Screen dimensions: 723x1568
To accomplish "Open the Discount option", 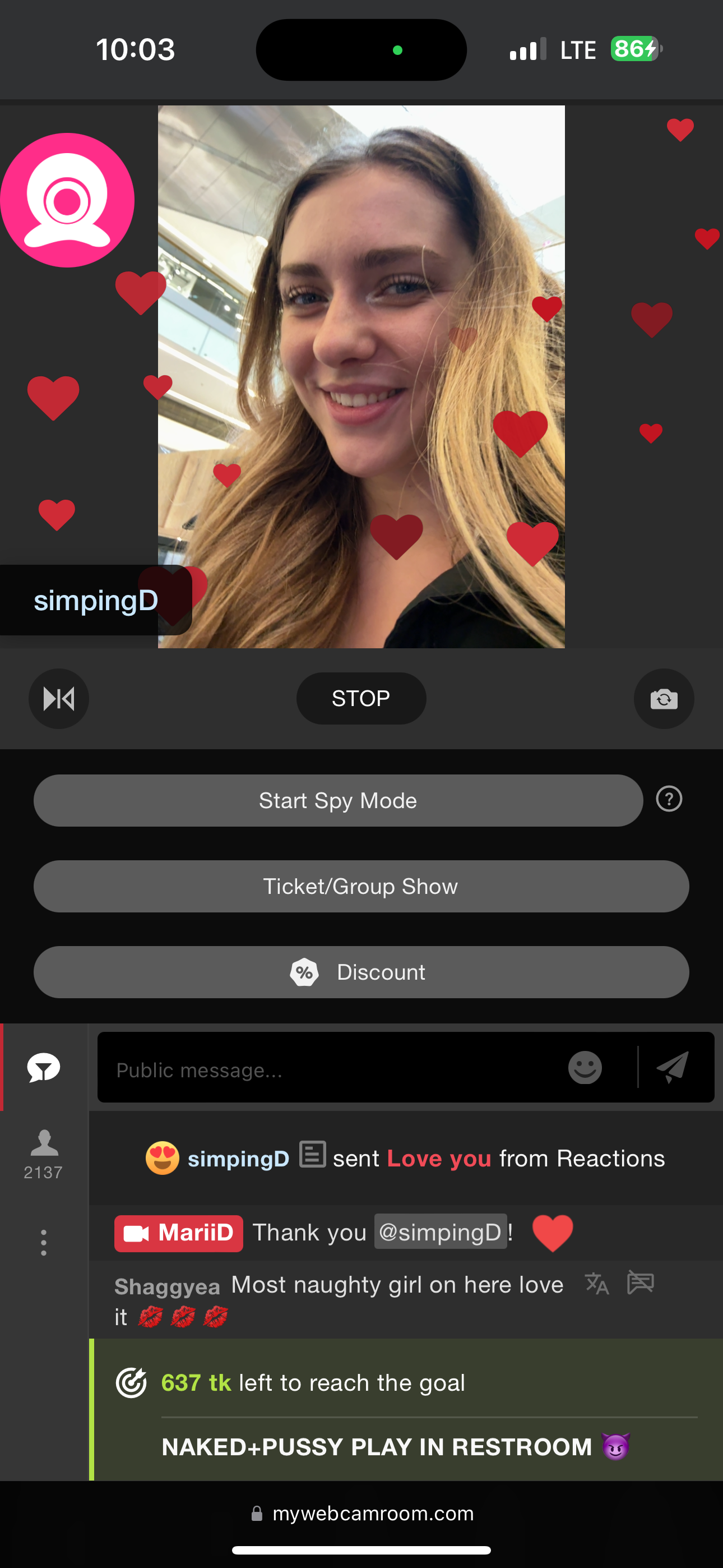I will pyautogui.click(x=361, y=972).
